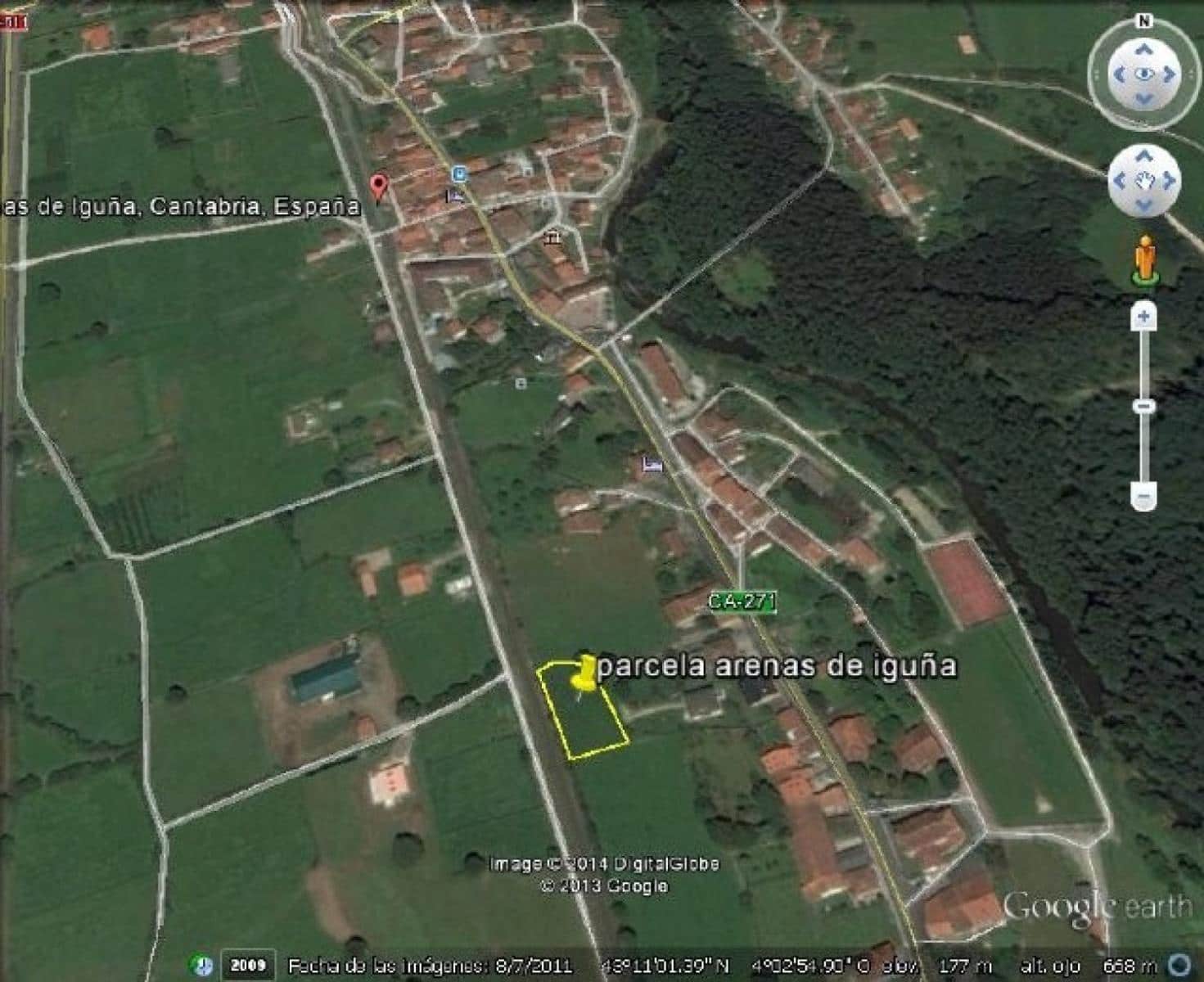Open the 2009 historical imagery button
Viewport: 1204px width, 982px height.
pyautogui.click(x=248, y=965)
